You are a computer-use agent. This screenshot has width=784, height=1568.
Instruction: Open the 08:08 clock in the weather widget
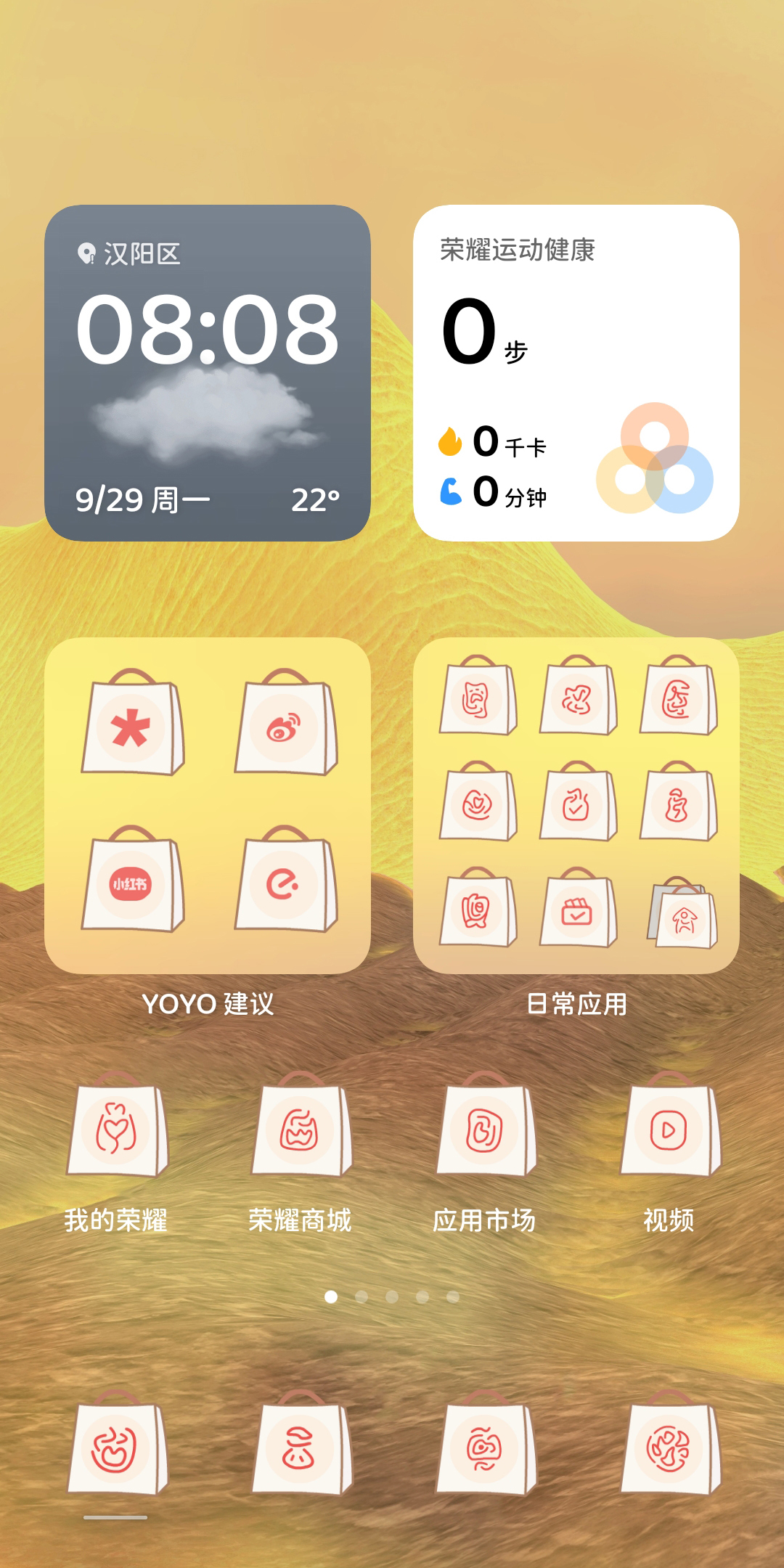[207, 330]
